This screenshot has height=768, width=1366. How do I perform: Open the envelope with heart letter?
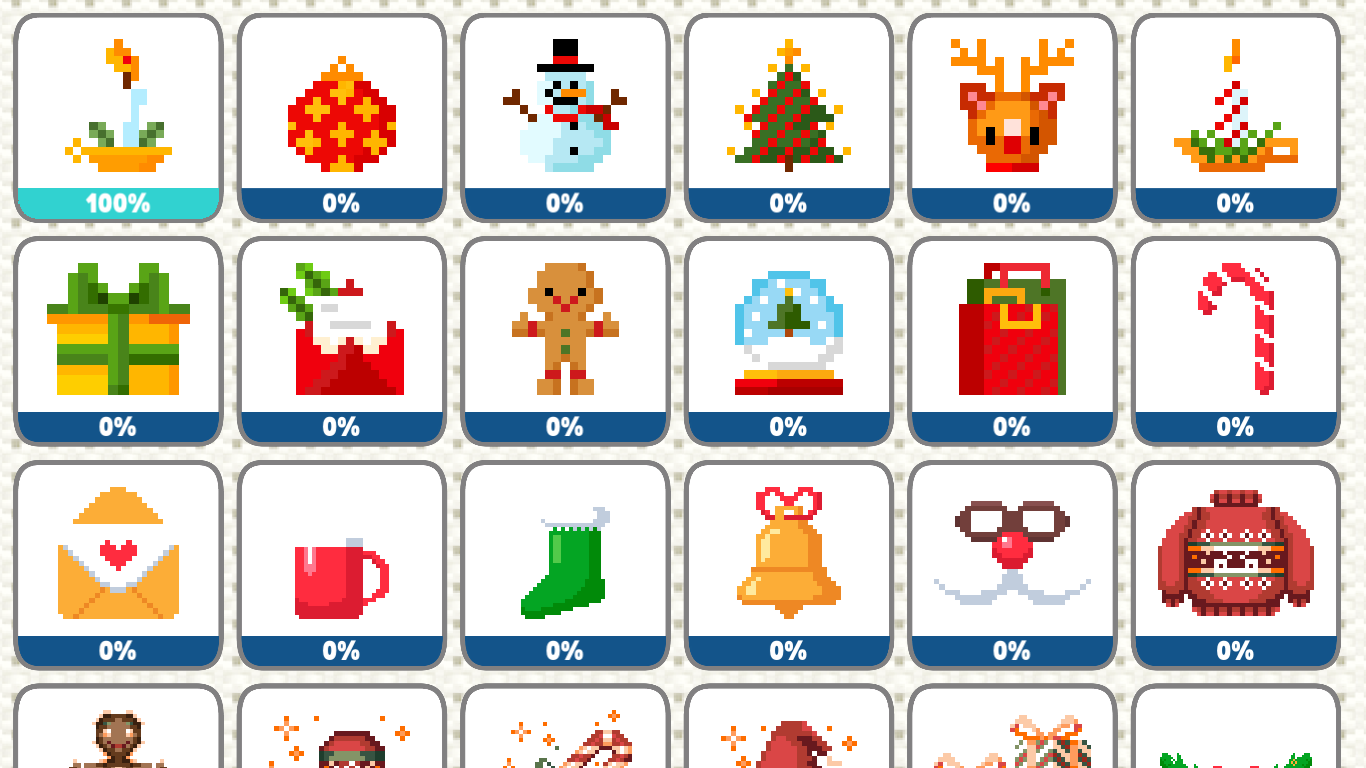point(118,553)
